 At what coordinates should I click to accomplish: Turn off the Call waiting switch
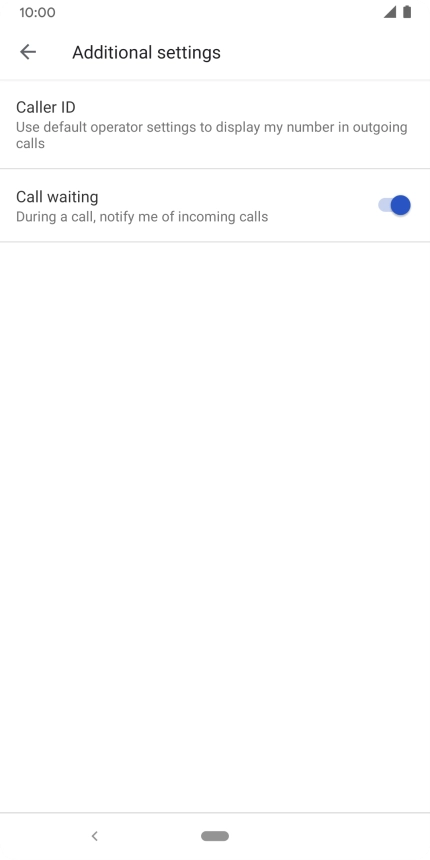394,205
